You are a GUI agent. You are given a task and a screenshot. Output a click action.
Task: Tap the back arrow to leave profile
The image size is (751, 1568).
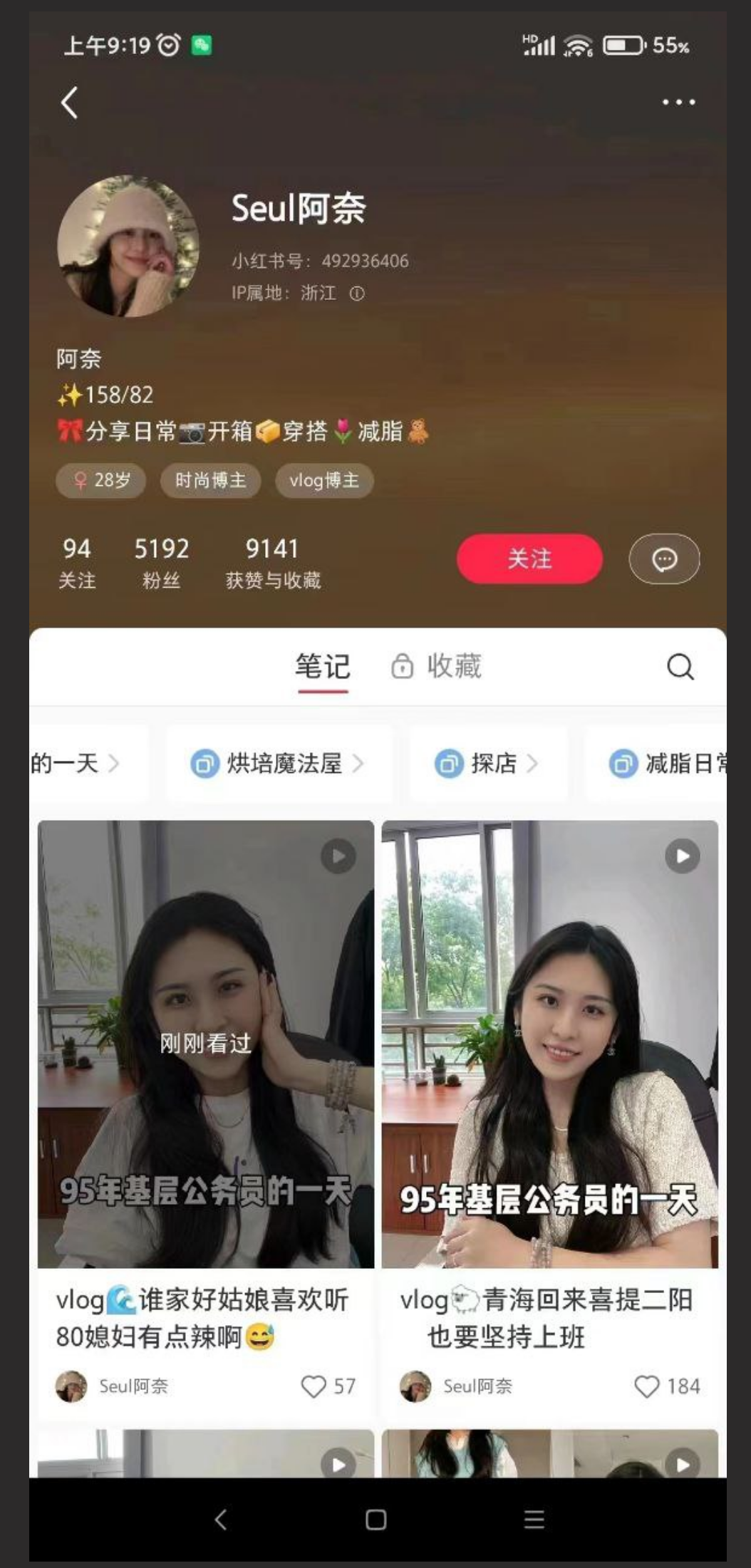click(x=68, y=102)
